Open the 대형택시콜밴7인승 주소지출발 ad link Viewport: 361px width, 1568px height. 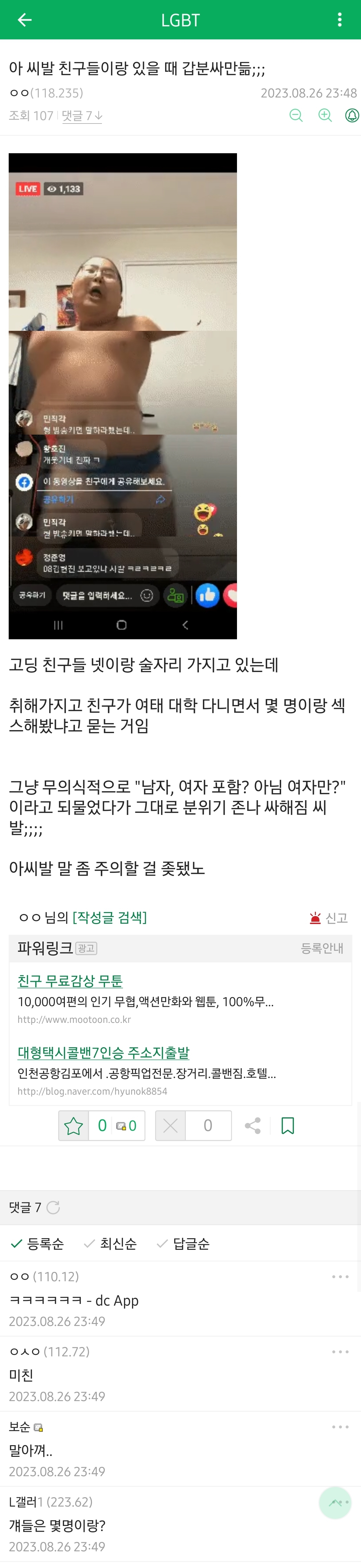(103, 1053)
